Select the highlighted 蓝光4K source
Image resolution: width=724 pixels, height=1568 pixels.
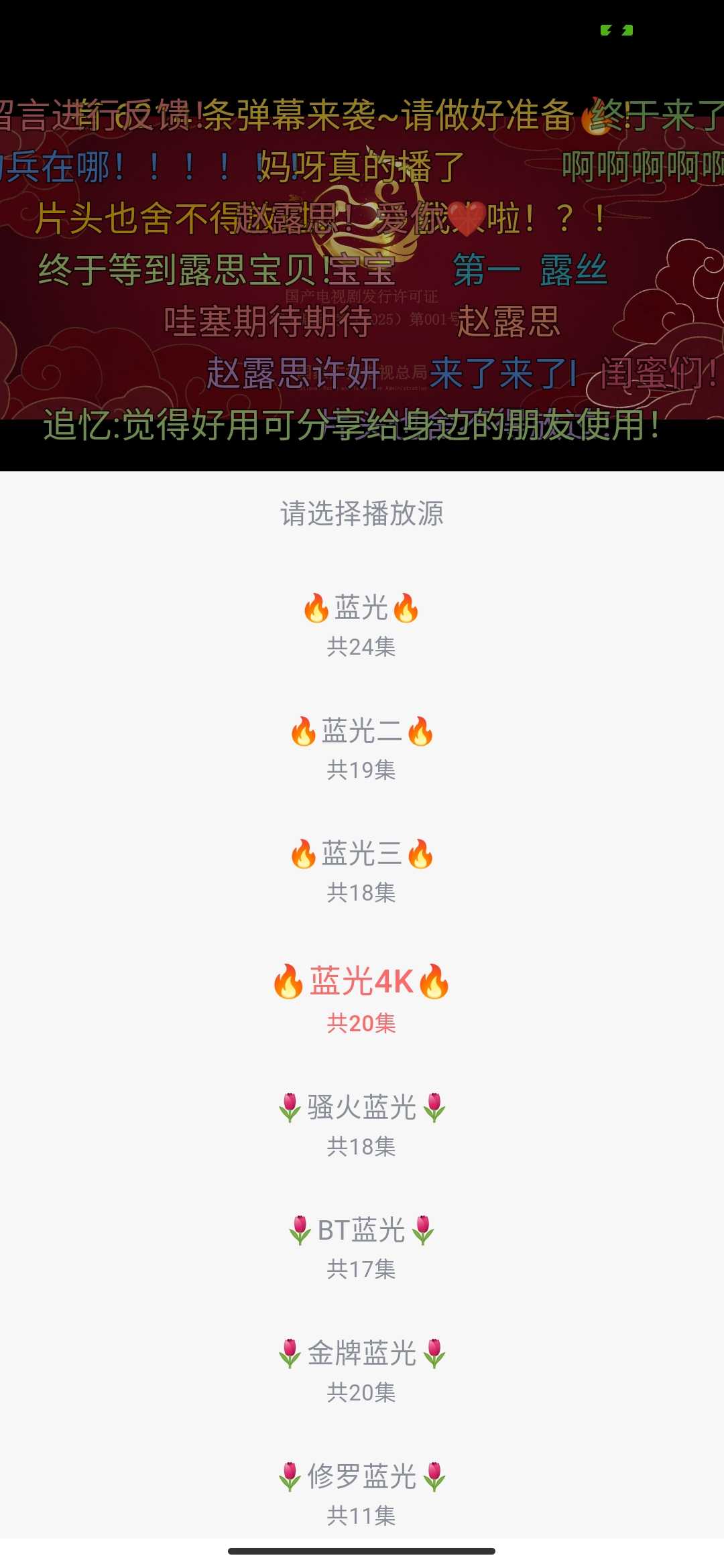point(361,998)
